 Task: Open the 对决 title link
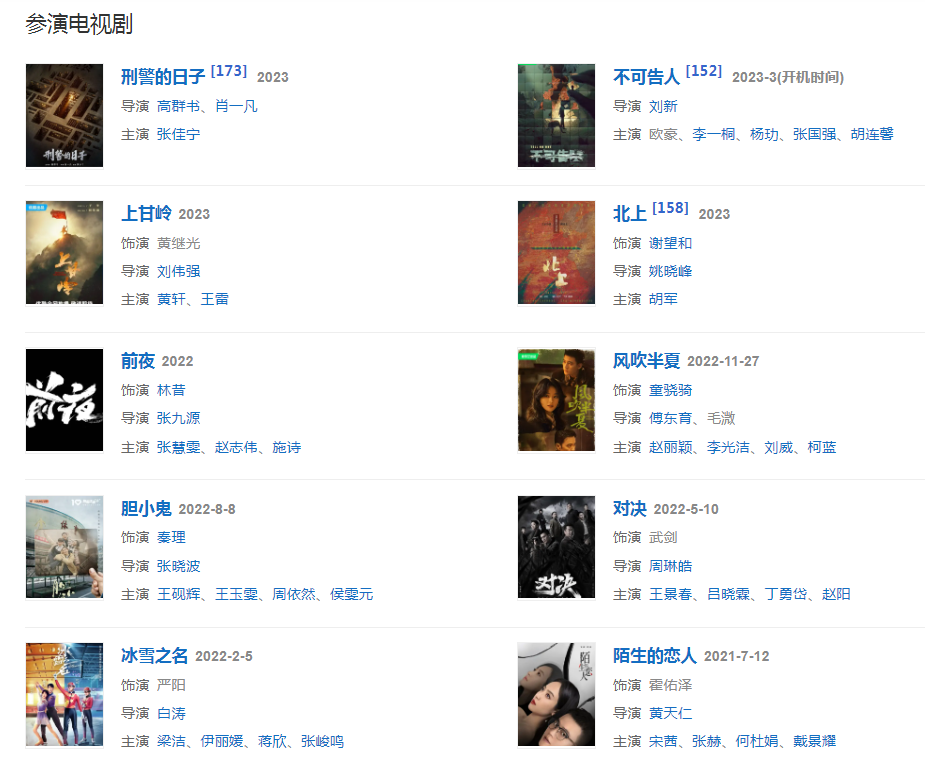pyautogui.click(x=629, y=509)
